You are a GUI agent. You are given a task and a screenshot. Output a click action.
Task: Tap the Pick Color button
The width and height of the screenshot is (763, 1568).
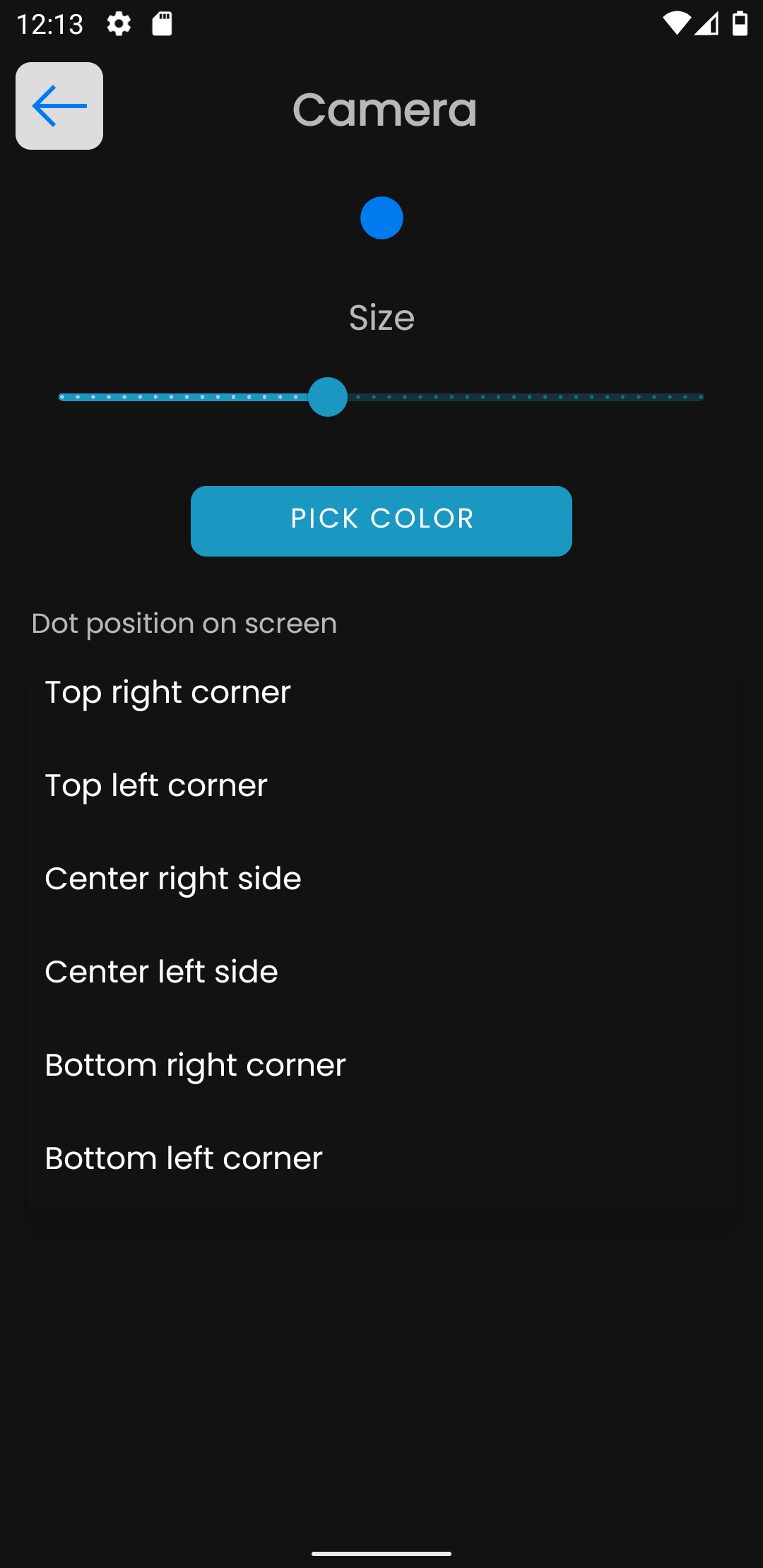click(x=381, y=521)
